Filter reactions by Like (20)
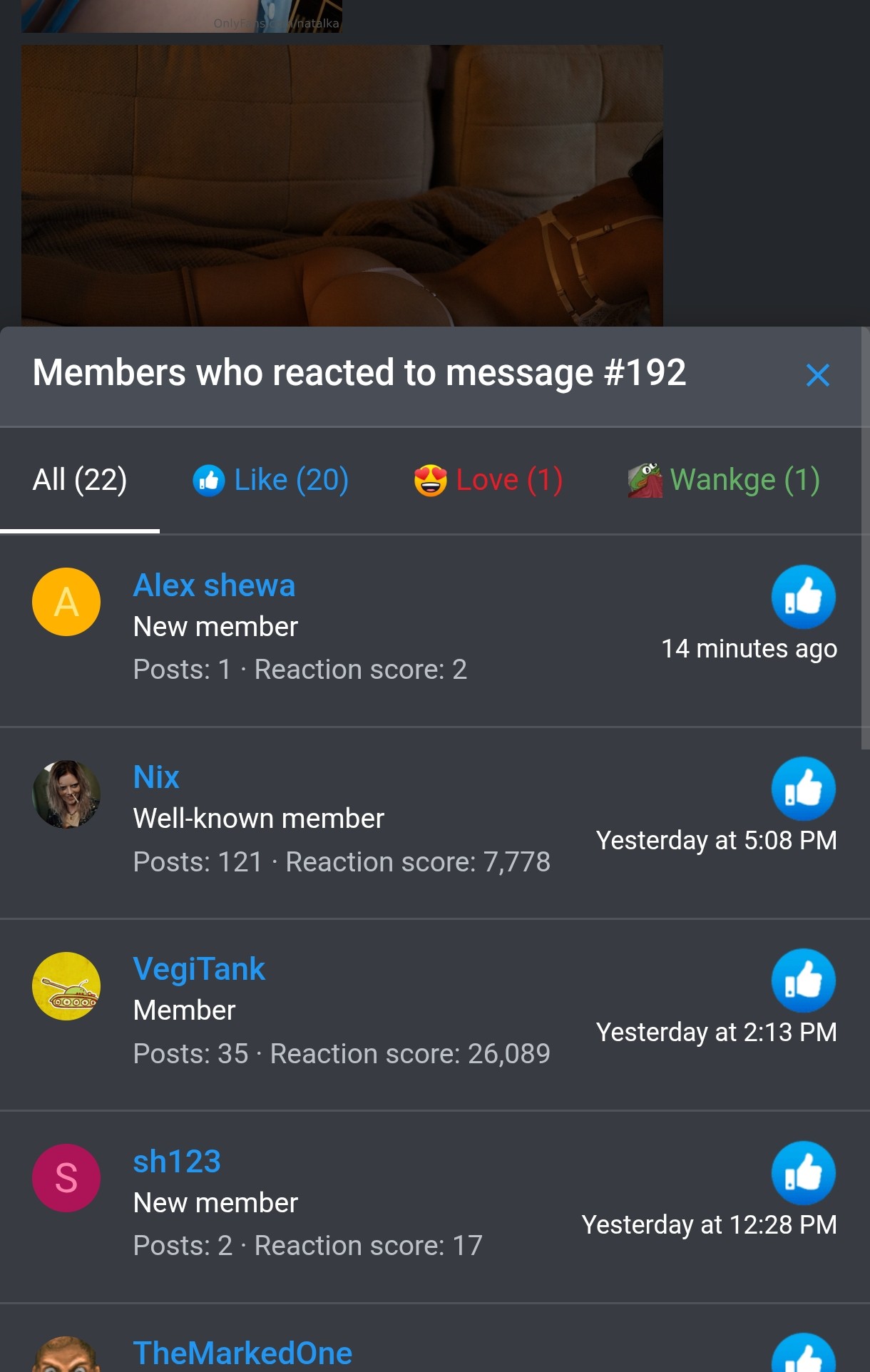The width and height of the screenshot is (870, 1372). point(271,480)
